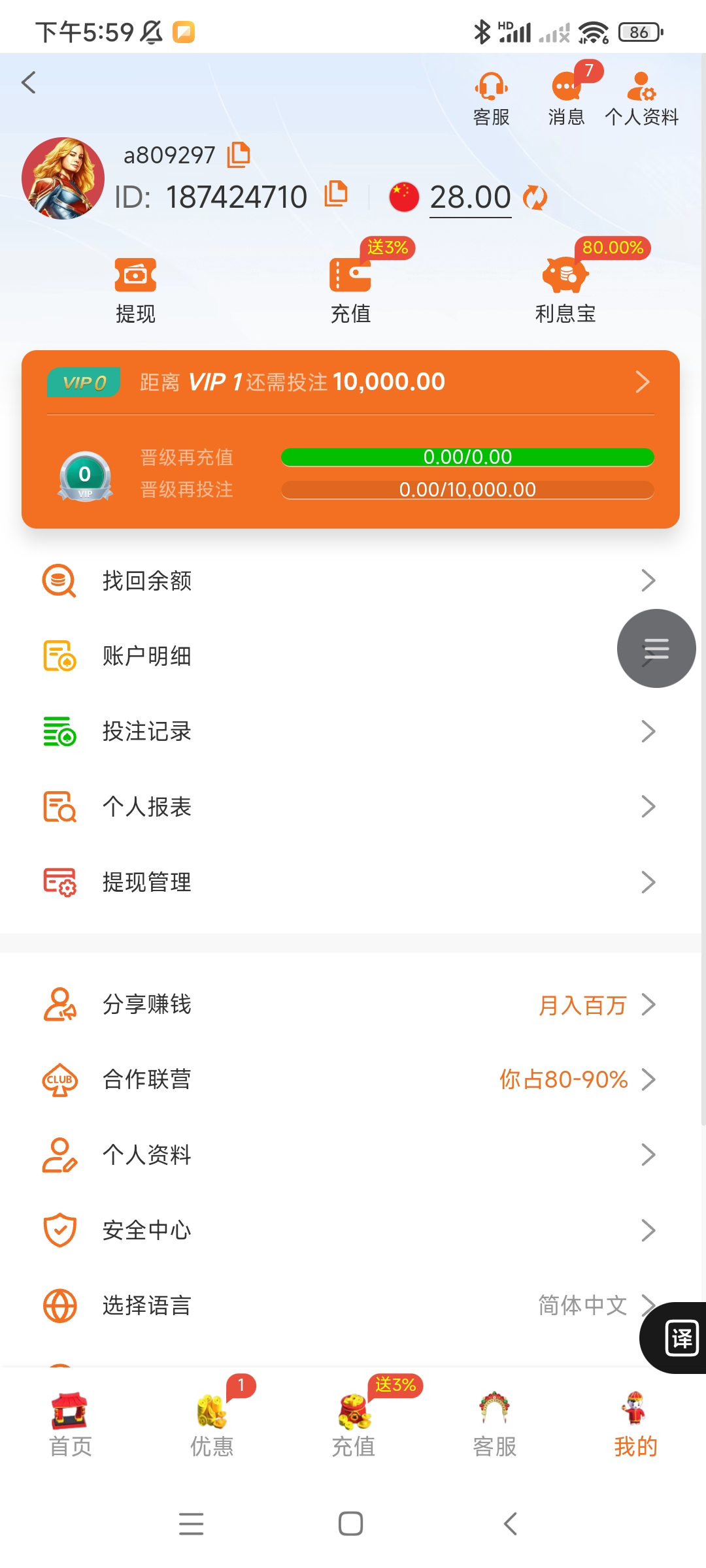Open 个人资料 icon in the top bar
Screen dimensions: 706x1568
pos(641,99)
